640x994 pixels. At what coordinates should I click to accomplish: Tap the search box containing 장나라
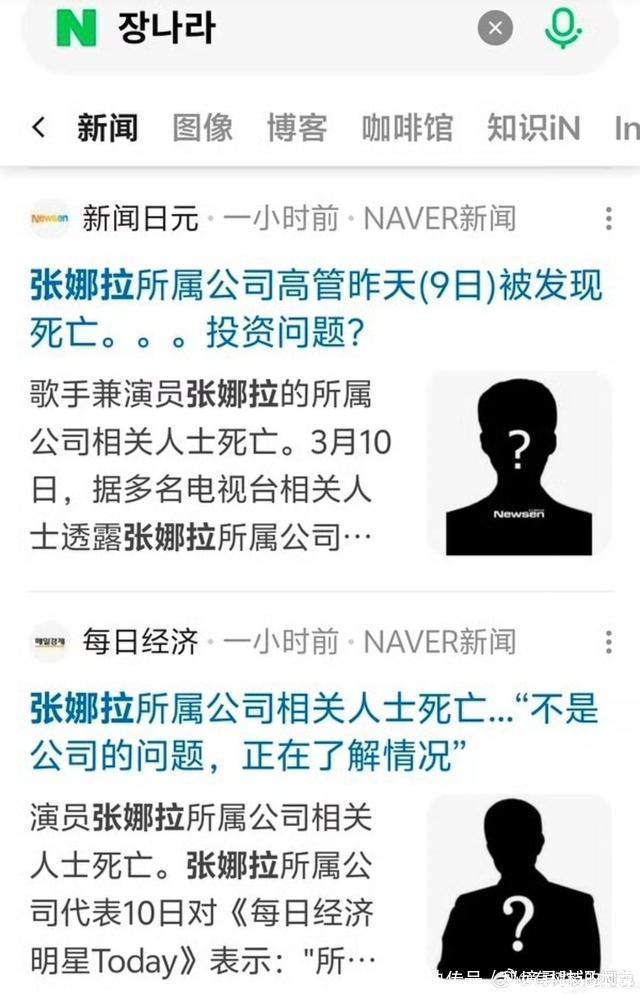(280, 28)
